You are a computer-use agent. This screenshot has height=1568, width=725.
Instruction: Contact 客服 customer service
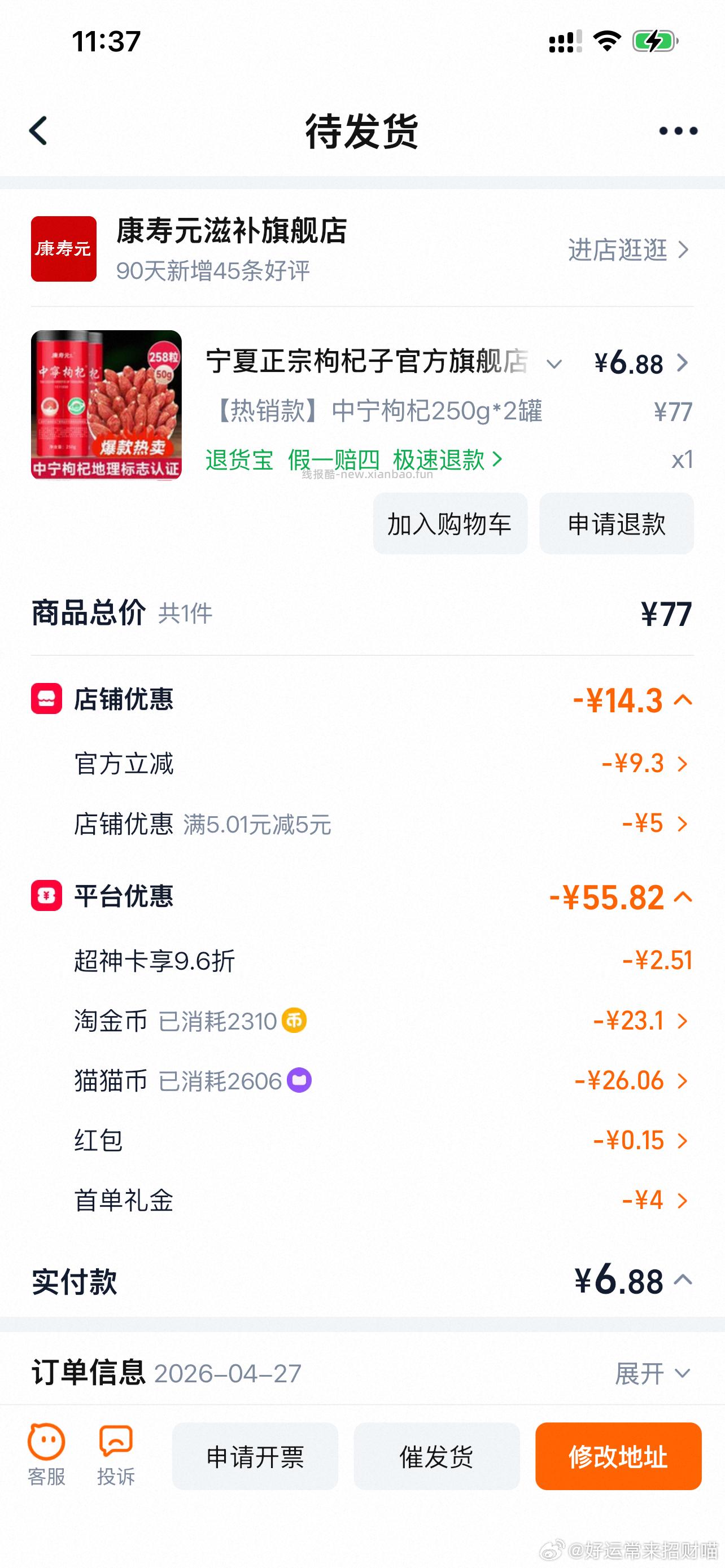pos(46,1455)
